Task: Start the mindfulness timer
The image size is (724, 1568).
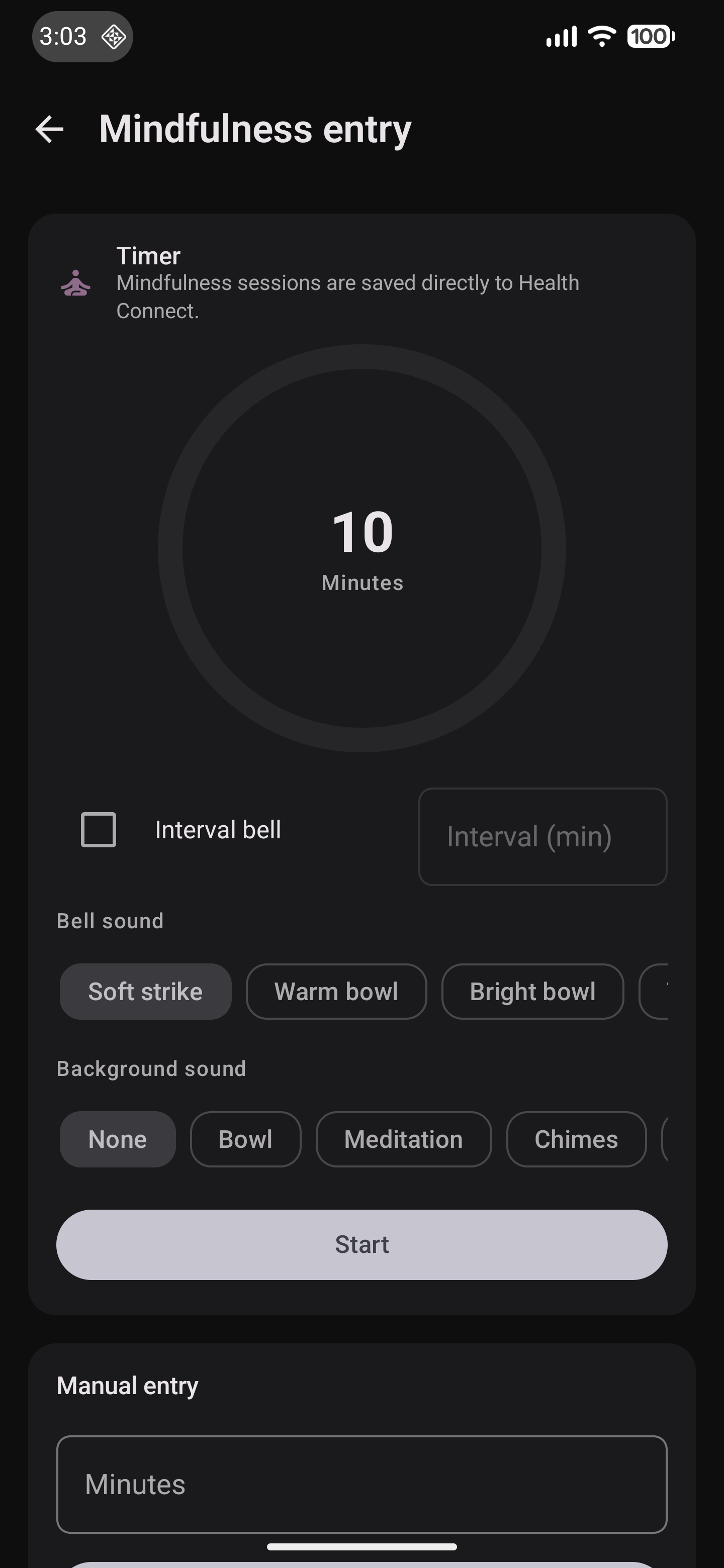Action: coord(361,1245)
